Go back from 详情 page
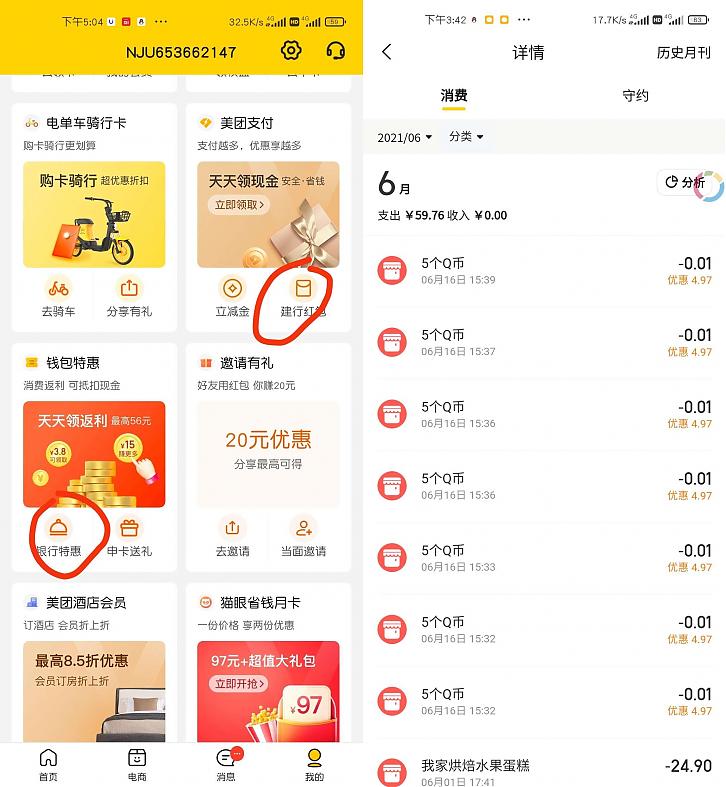The height and width of the screenshot is (787, 726). 387,53
